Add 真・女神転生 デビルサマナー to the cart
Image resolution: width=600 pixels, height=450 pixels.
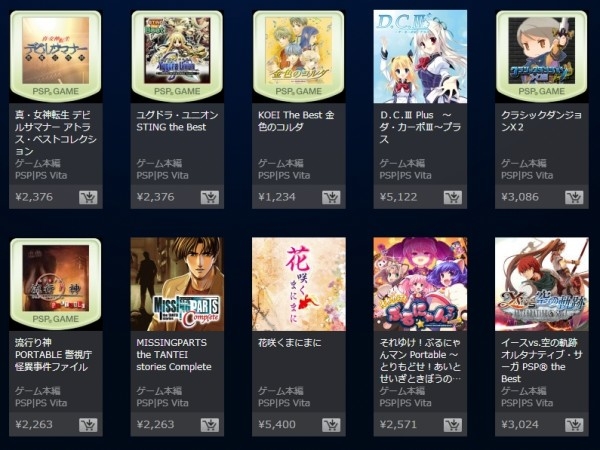pyautogui.click(x=88, y=197)
